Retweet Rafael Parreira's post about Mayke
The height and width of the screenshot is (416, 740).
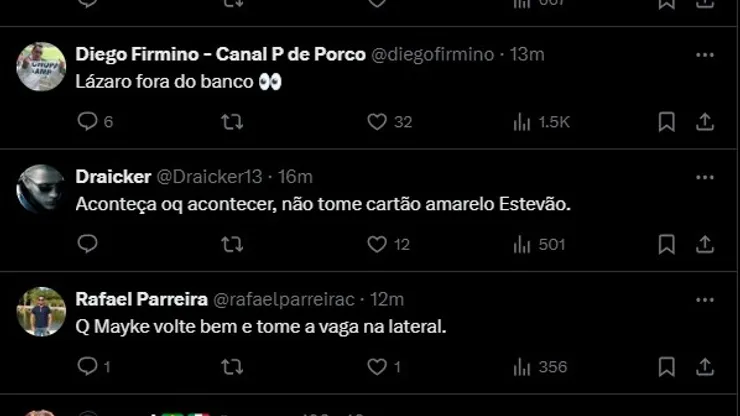click(x=232, y=367)
